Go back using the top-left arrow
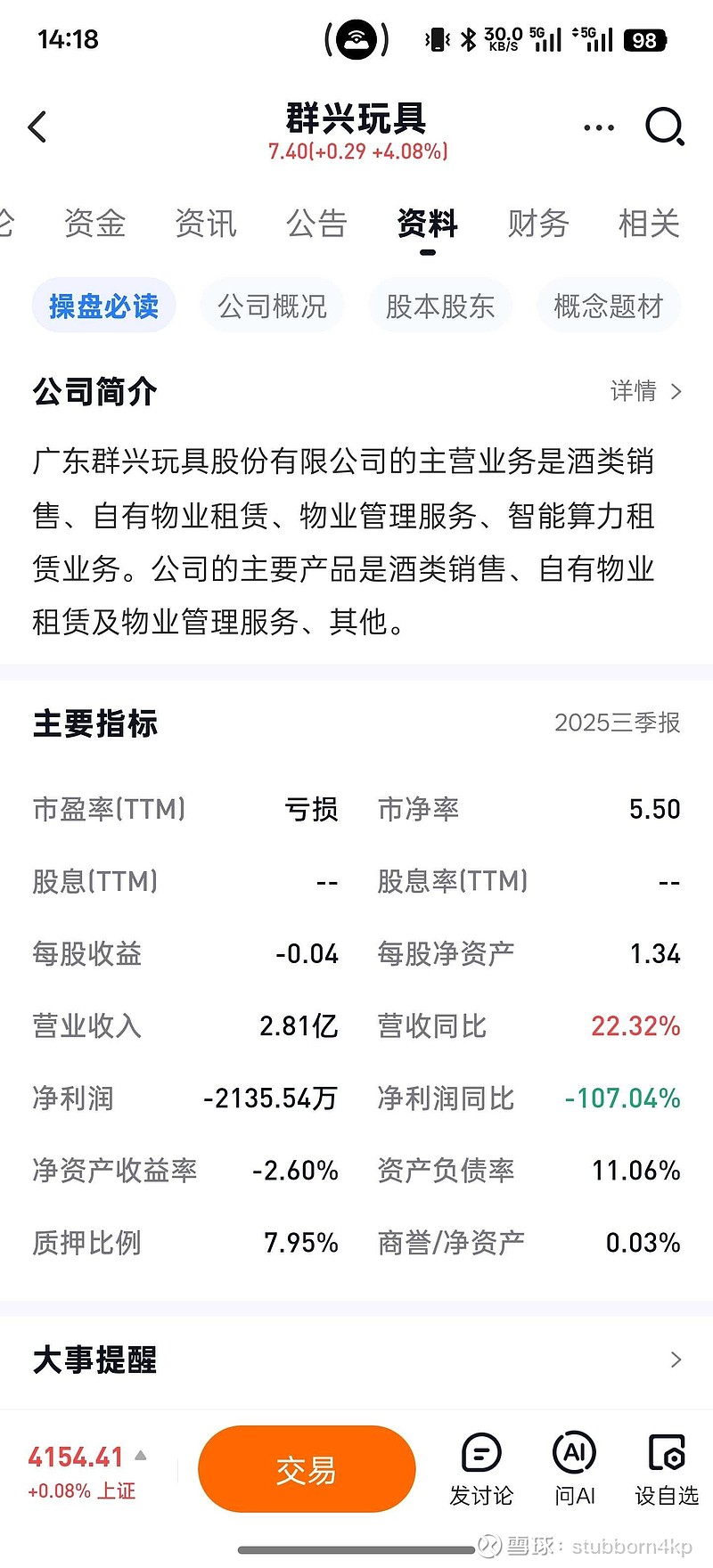The width and height of the screenshot is (713, 1568). [37, 127]
